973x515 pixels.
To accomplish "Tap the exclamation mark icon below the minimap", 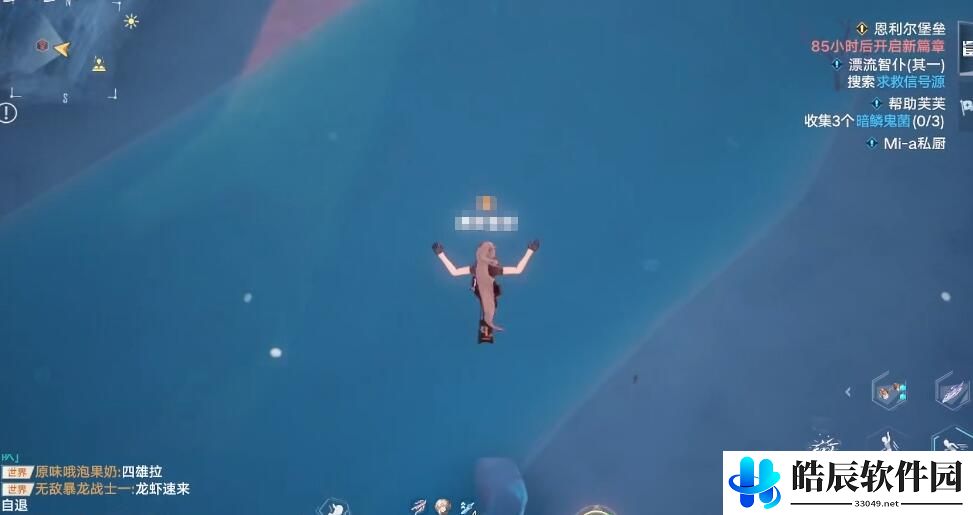I will (x=9, y=113).
